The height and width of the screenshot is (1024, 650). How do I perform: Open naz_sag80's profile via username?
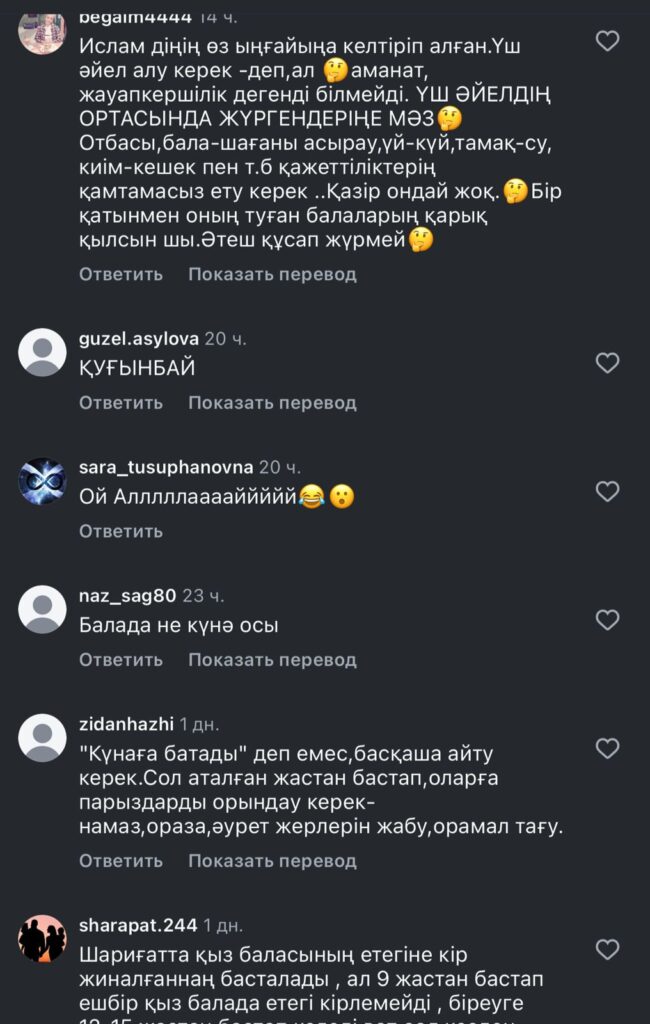(127, 596)
